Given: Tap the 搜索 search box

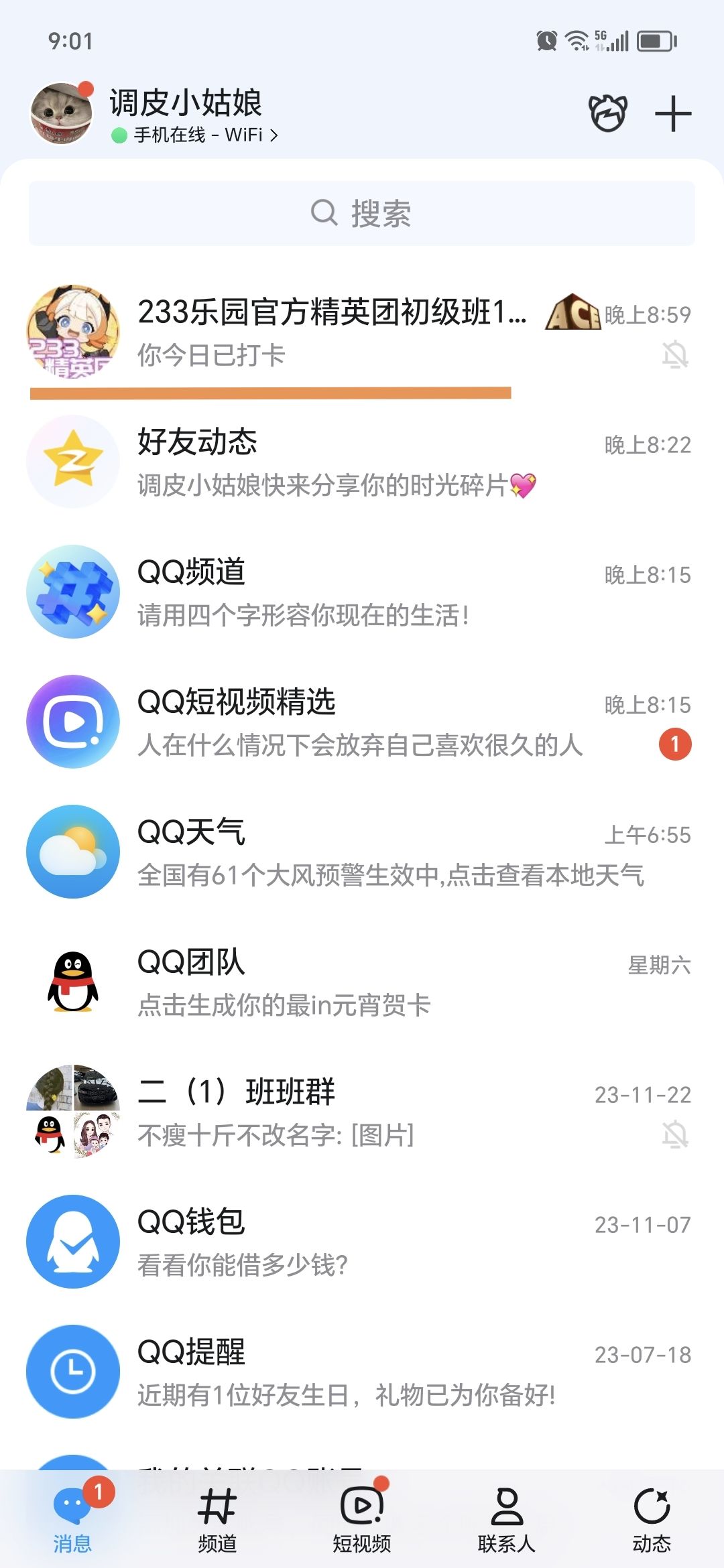Looking at the screenshot, I should coord(362,214).
